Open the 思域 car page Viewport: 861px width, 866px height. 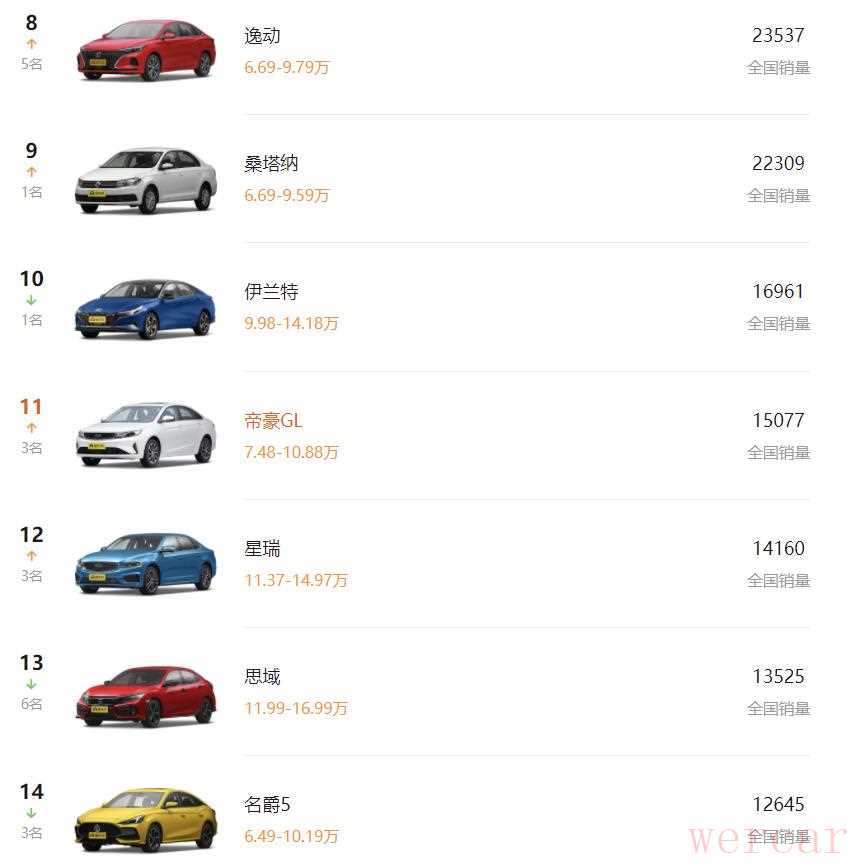click(263, 677)
